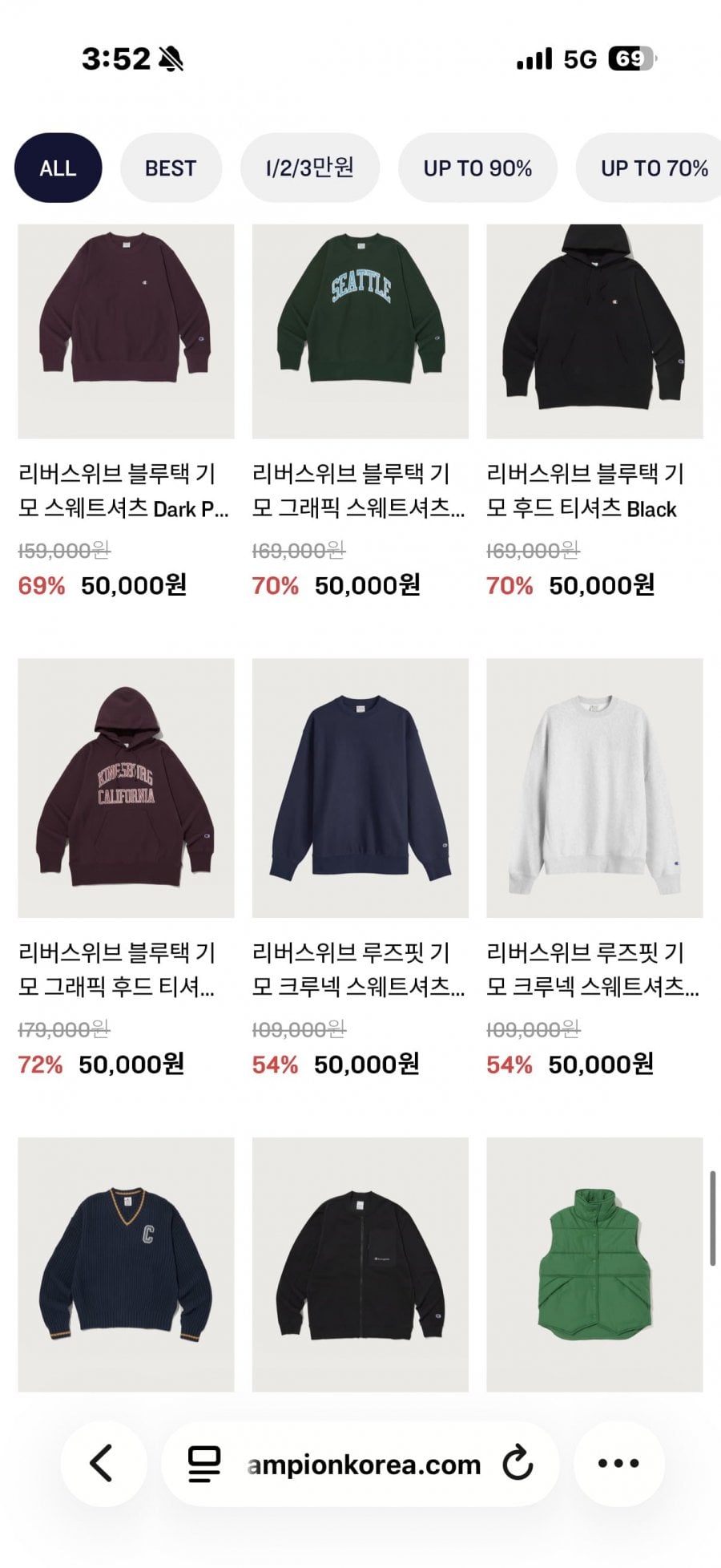
Task: Switch to the UP TO 90% chip
Action: 477,168
